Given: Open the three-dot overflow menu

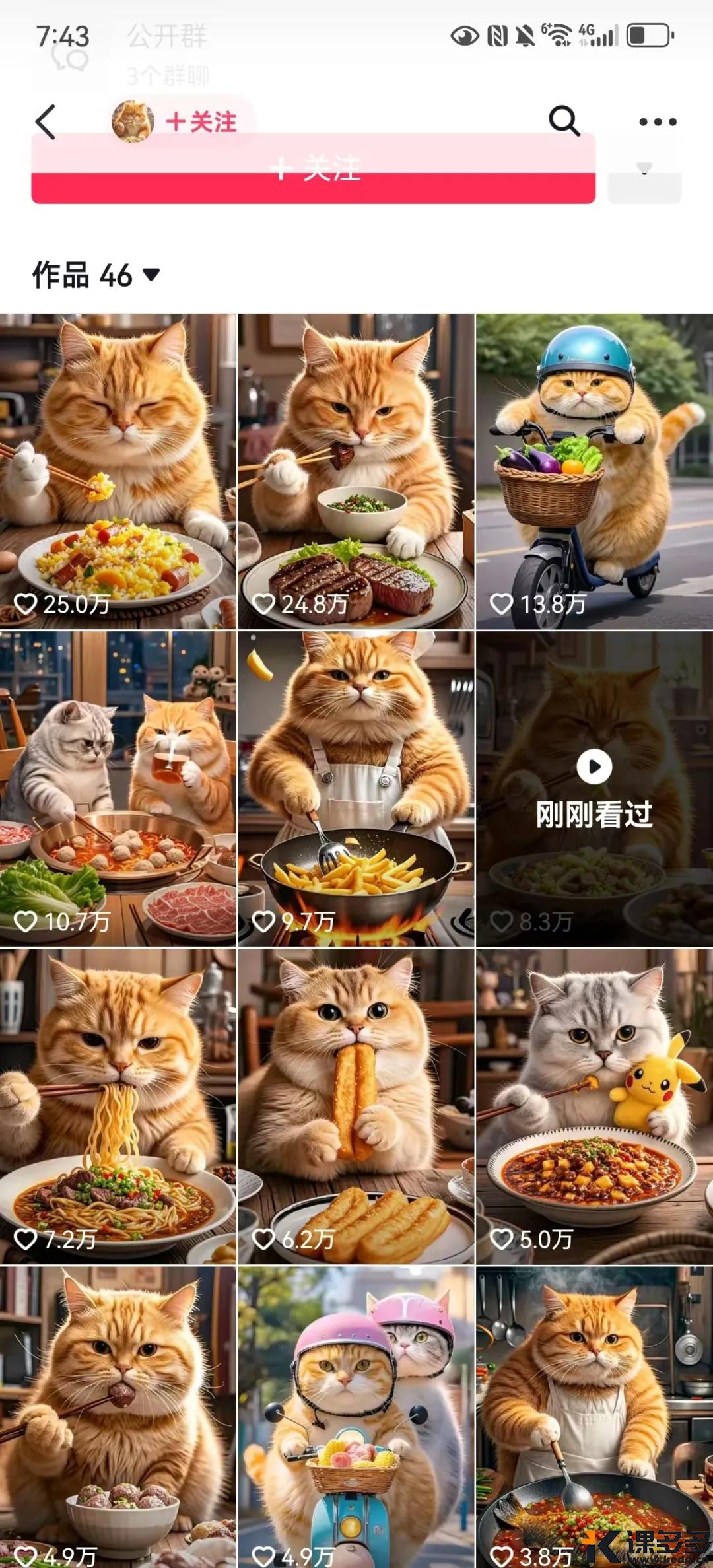Looking at the screenshot, I should coord(658,122).
